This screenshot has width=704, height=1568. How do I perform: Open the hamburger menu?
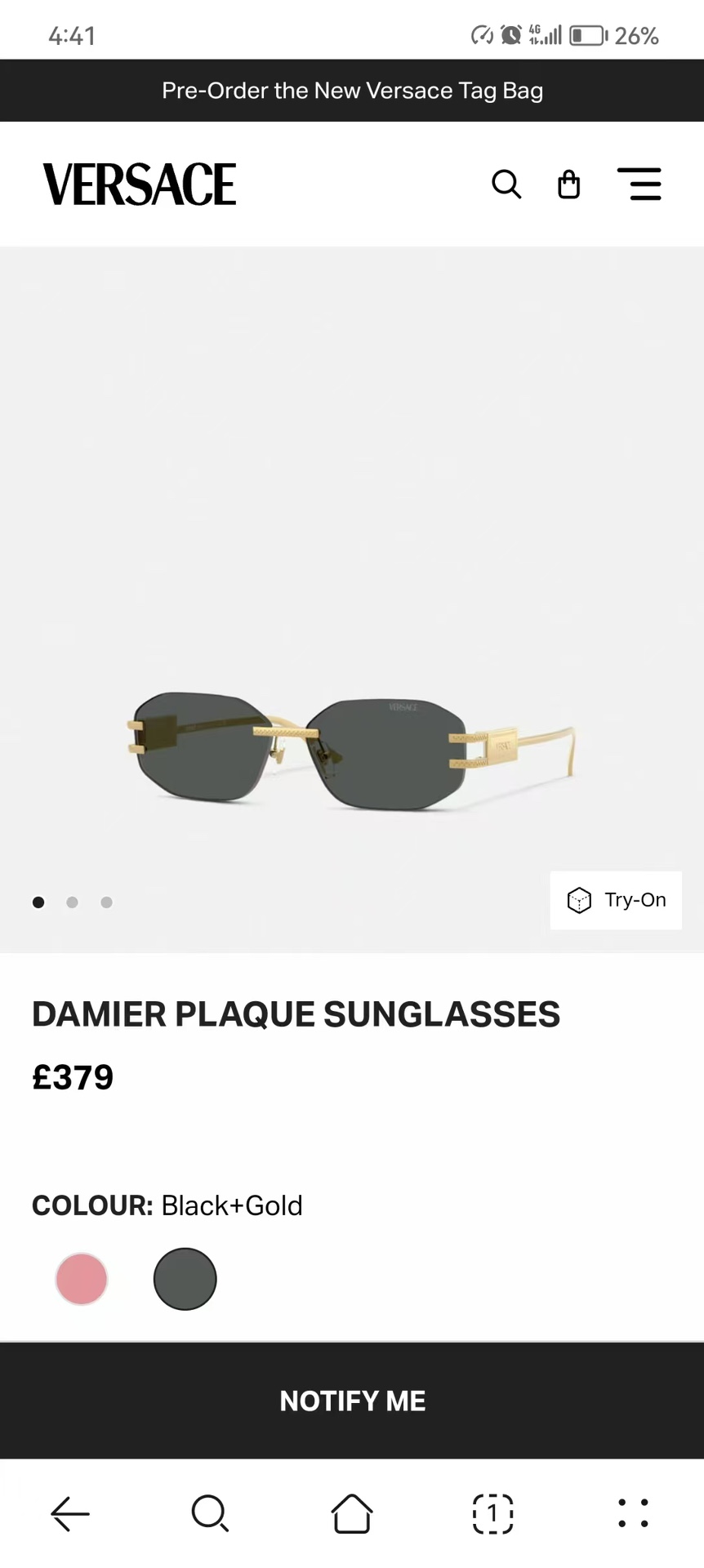(x=639, y=185)
